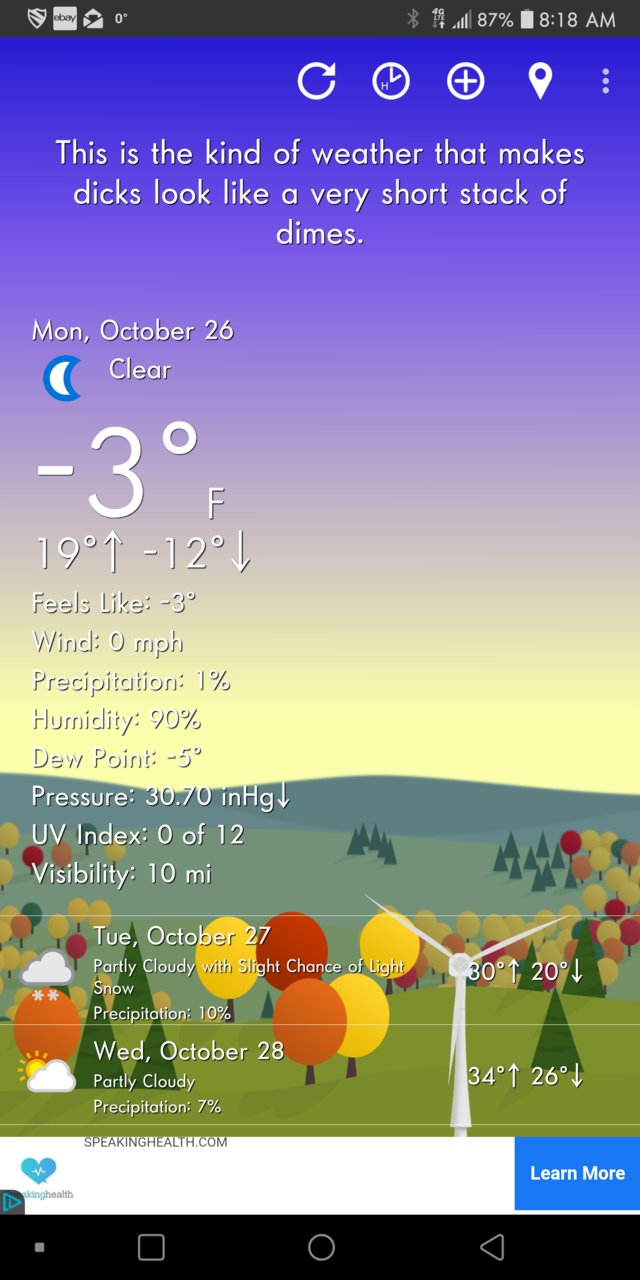
Task: Go back using the navigation bar
Action: tap(491, 1246)
